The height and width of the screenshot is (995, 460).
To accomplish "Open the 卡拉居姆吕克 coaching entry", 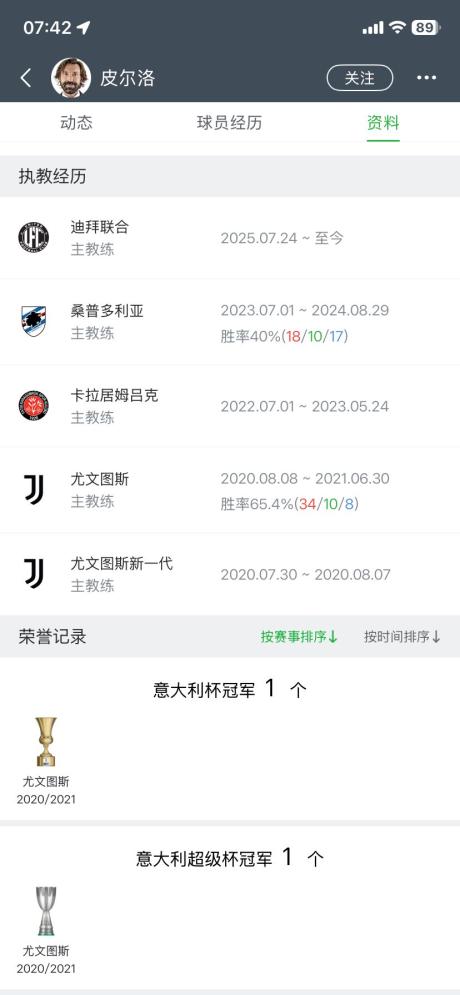I will 230,406.
